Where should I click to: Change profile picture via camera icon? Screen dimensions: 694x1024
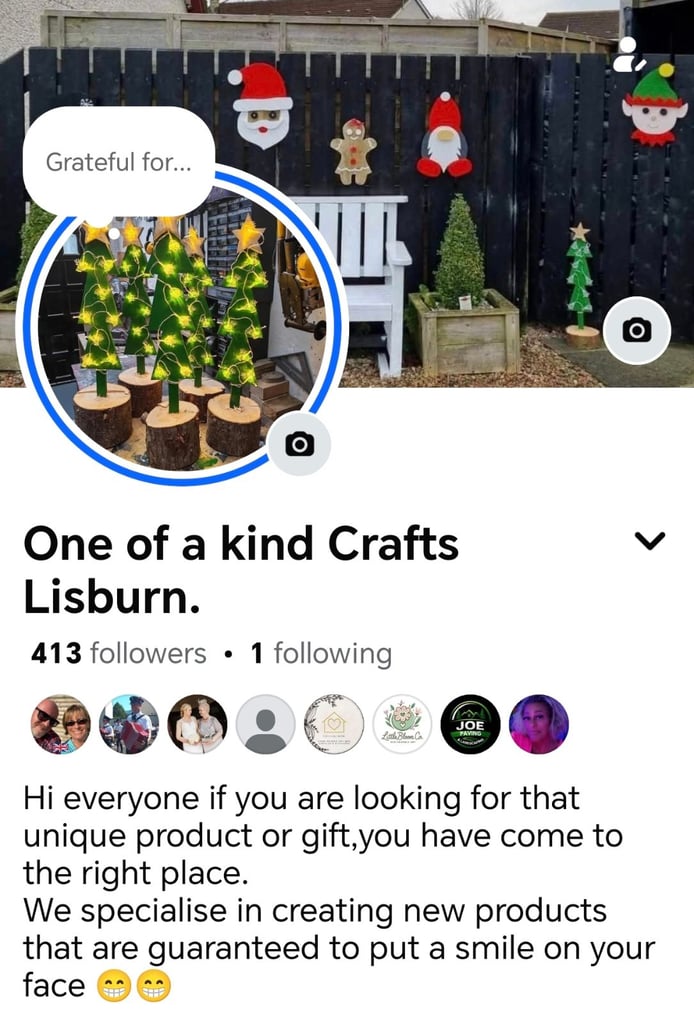click(300, 444)
